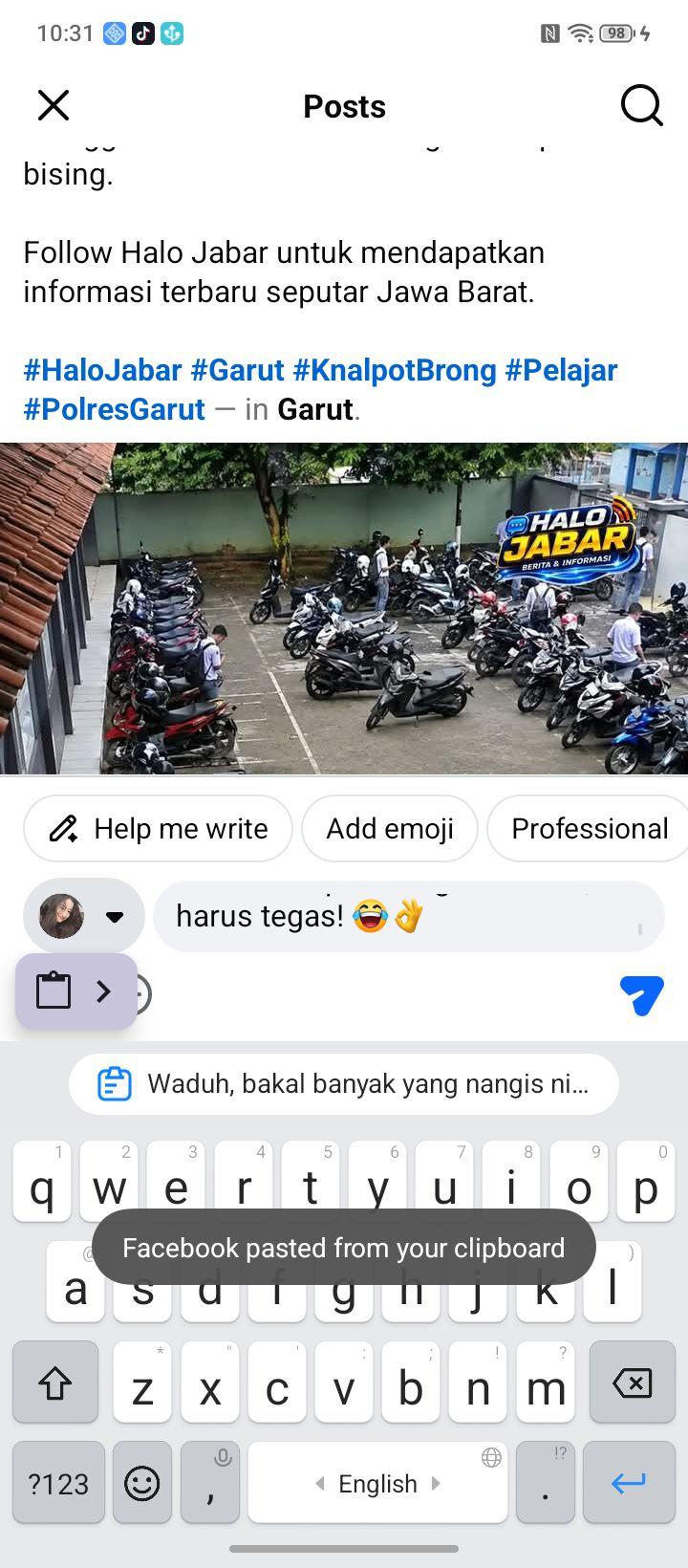
Task: Switch keyboard to ?123 symbols
Action: 58,1483
